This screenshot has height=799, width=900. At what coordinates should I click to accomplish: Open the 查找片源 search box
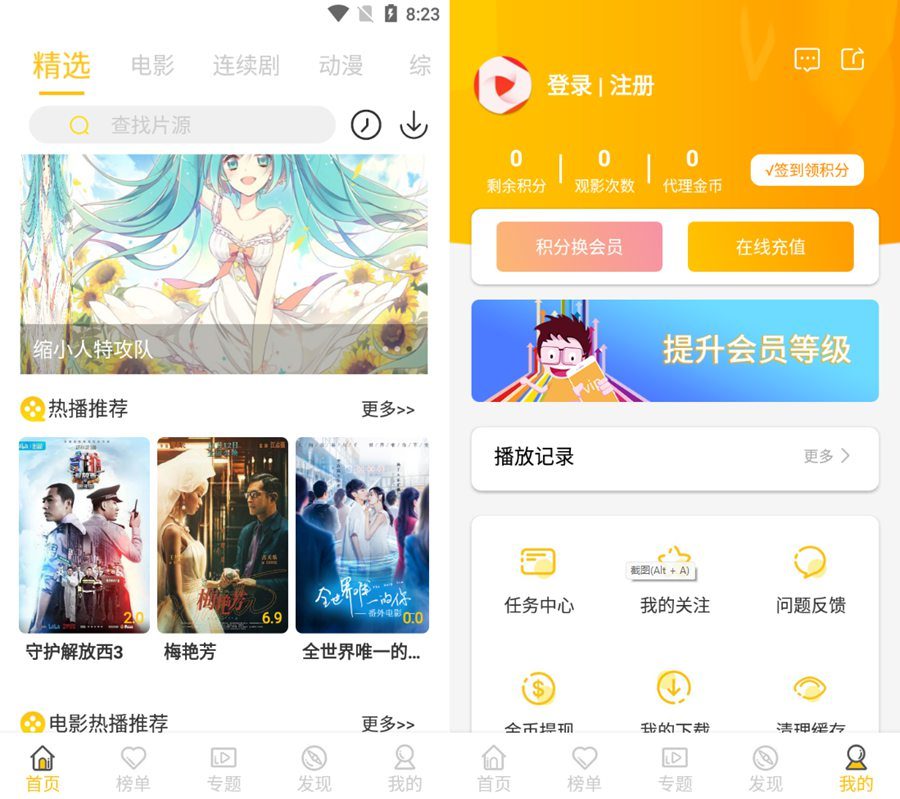[x=182, y=125]
